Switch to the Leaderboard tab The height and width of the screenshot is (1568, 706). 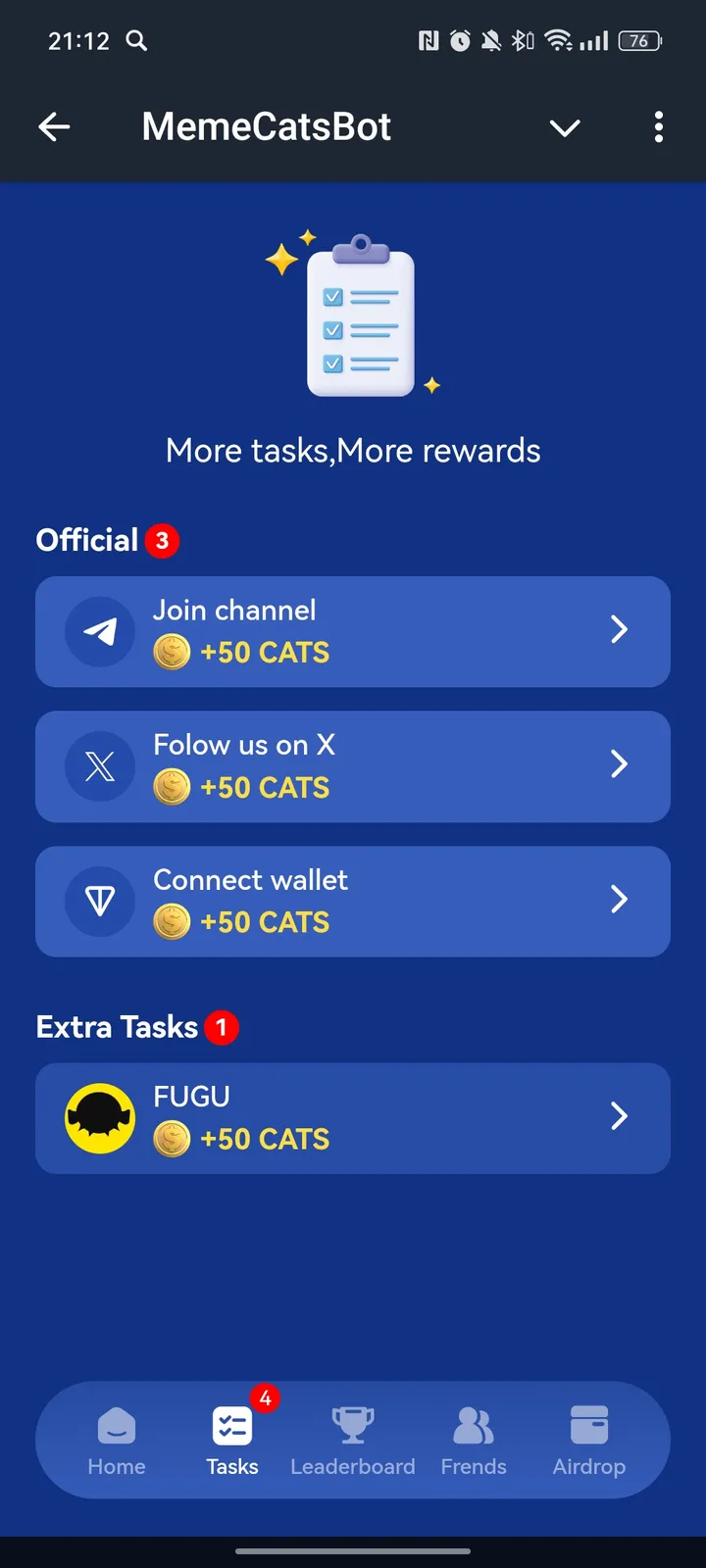coord(353,1440)
